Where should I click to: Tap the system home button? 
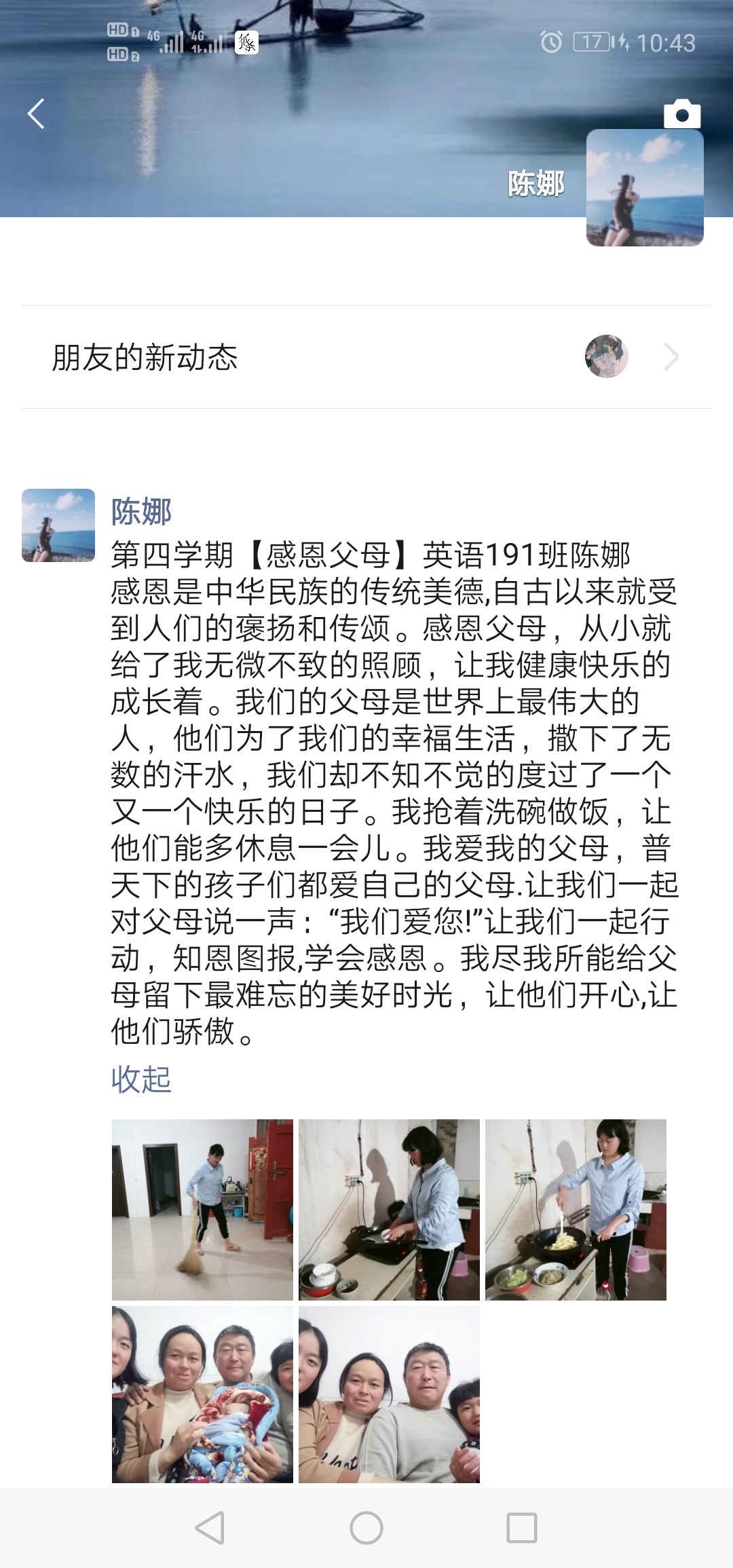tap(366, 1528)
